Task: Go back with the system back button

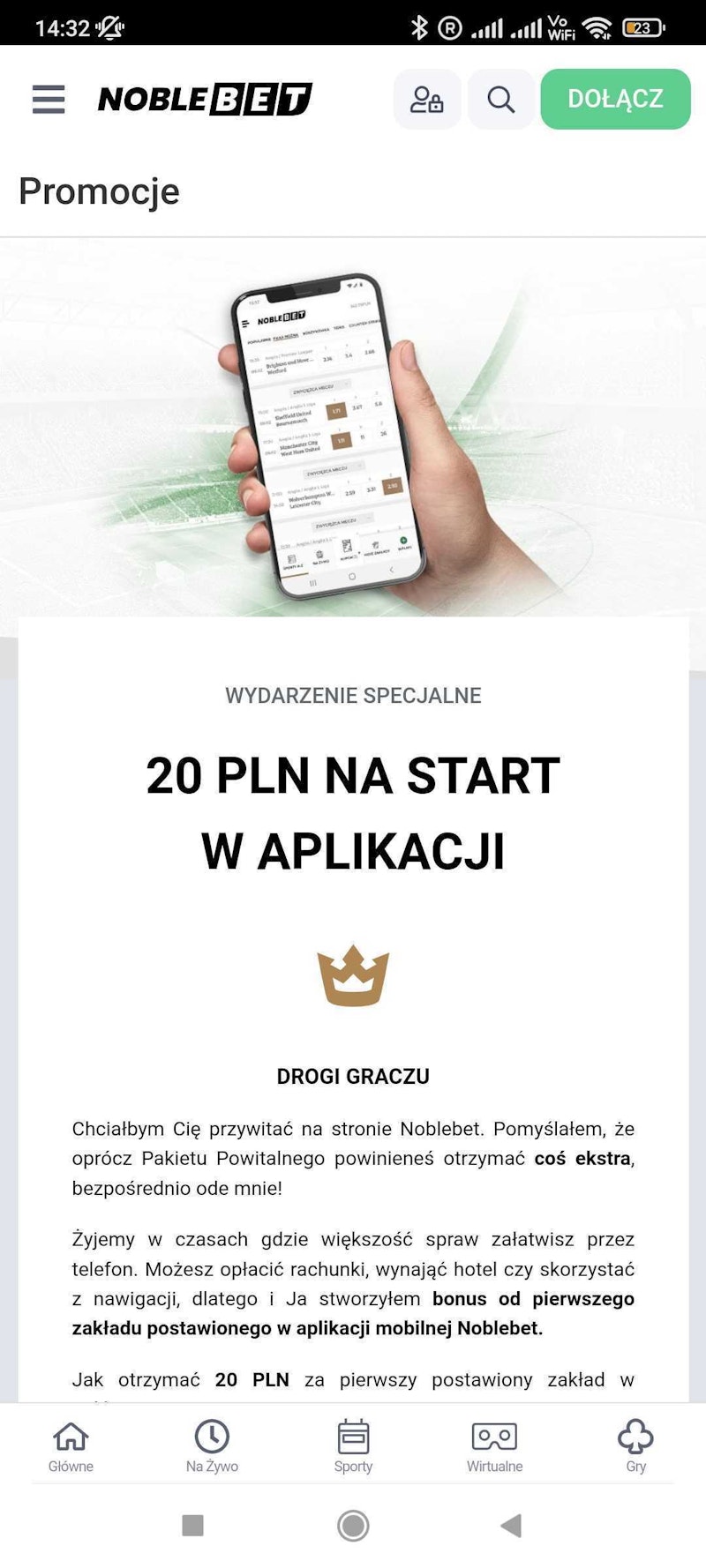Action: 511,1526
